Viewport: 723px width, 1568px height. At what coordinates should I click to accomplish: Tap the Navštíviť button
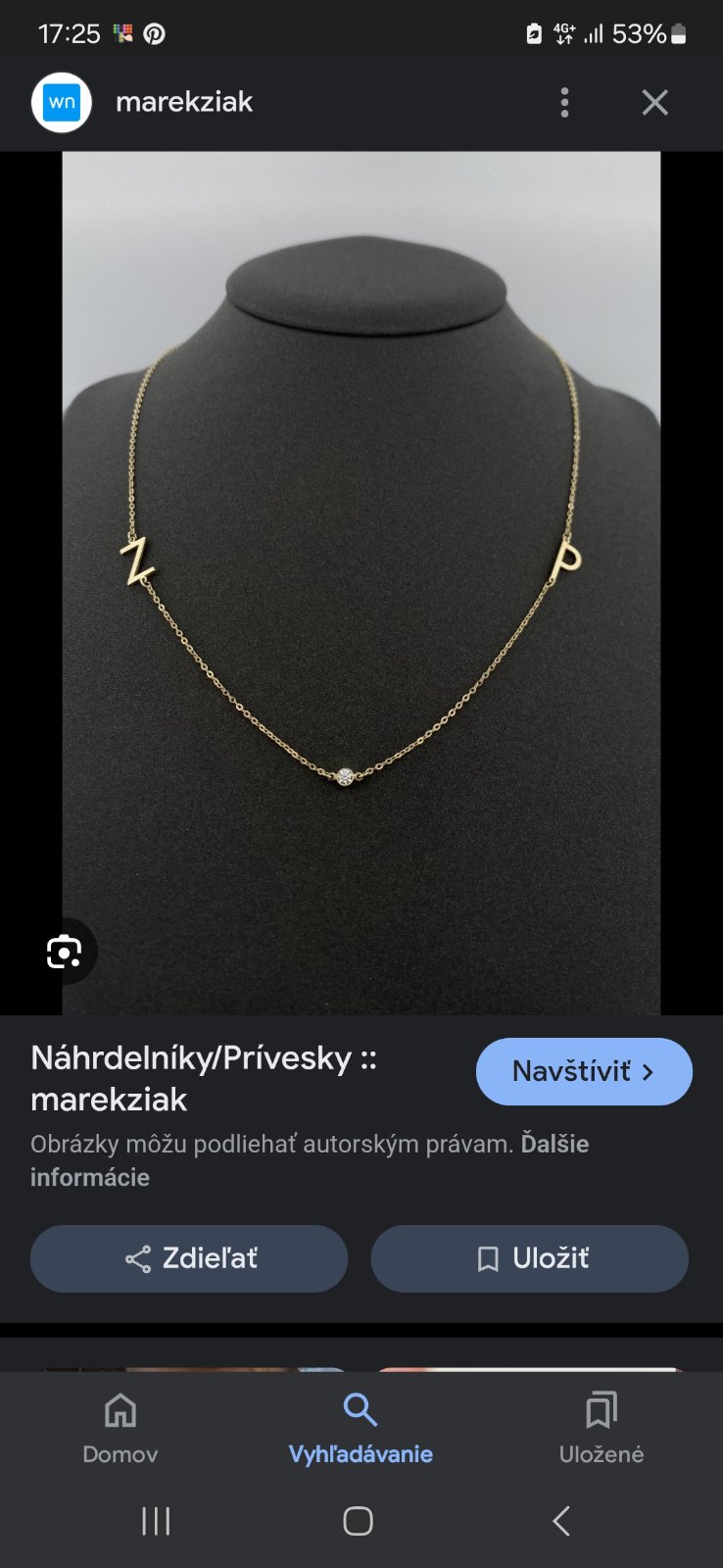[x=584, y=1071]
